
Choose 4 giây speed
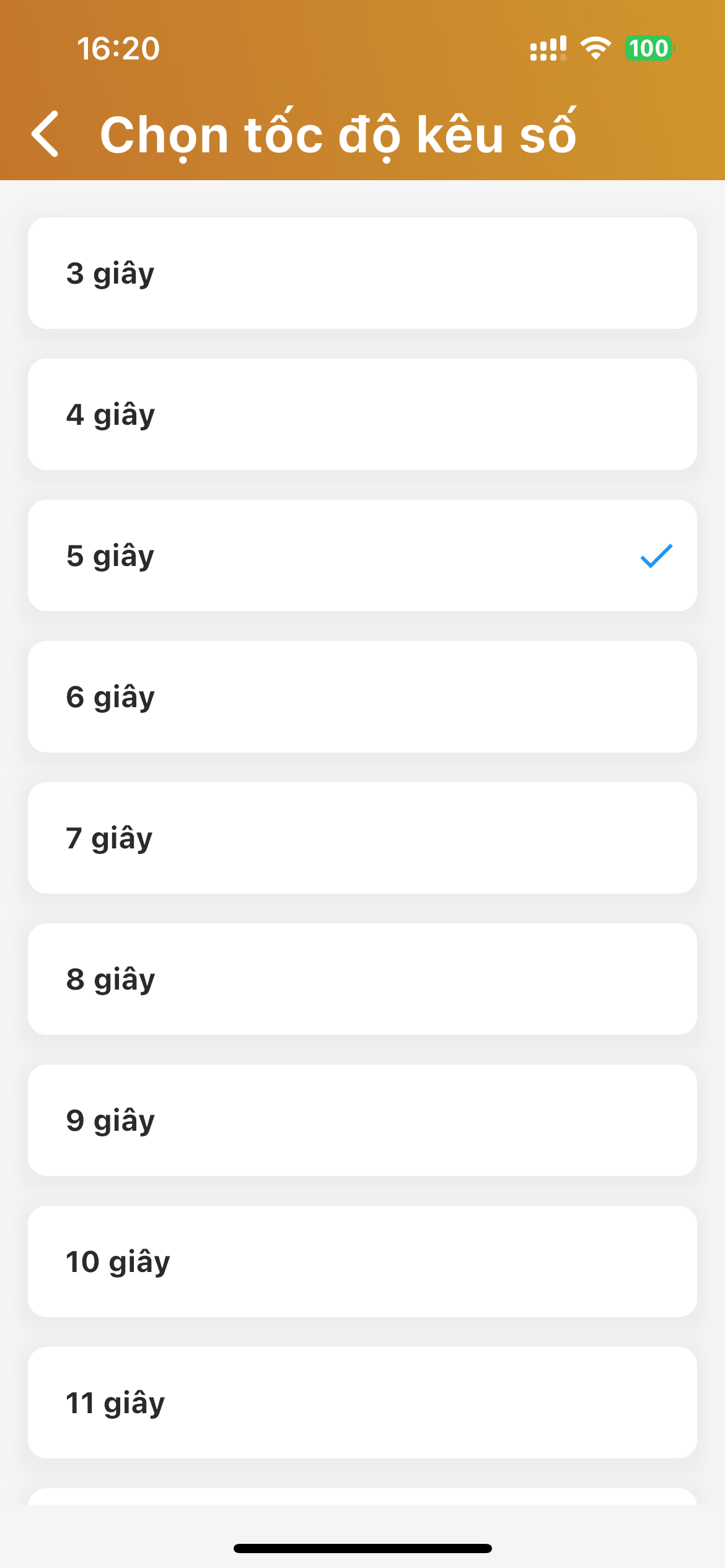(362, 414)
